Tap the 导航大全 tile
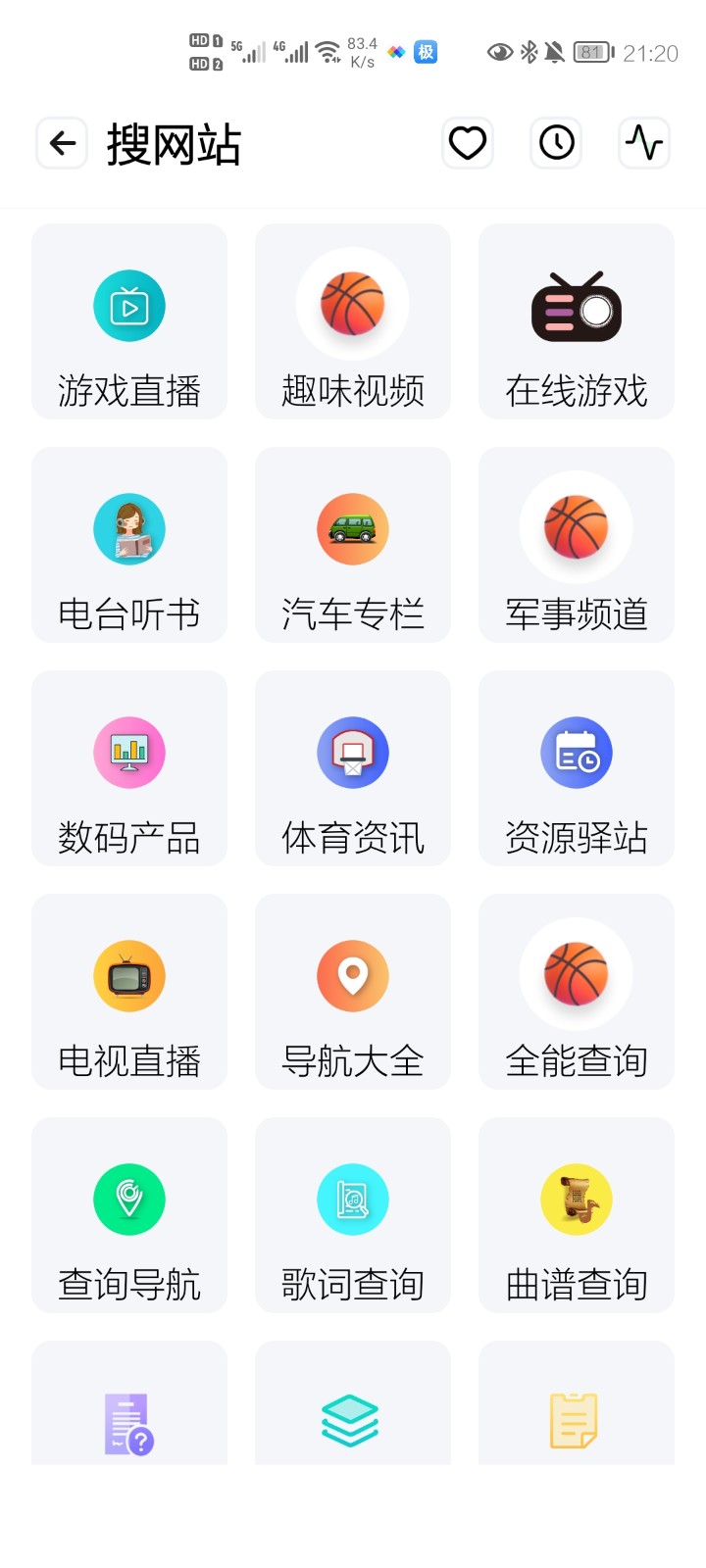Screen dimensions: 706x1568 click(353, 992)
